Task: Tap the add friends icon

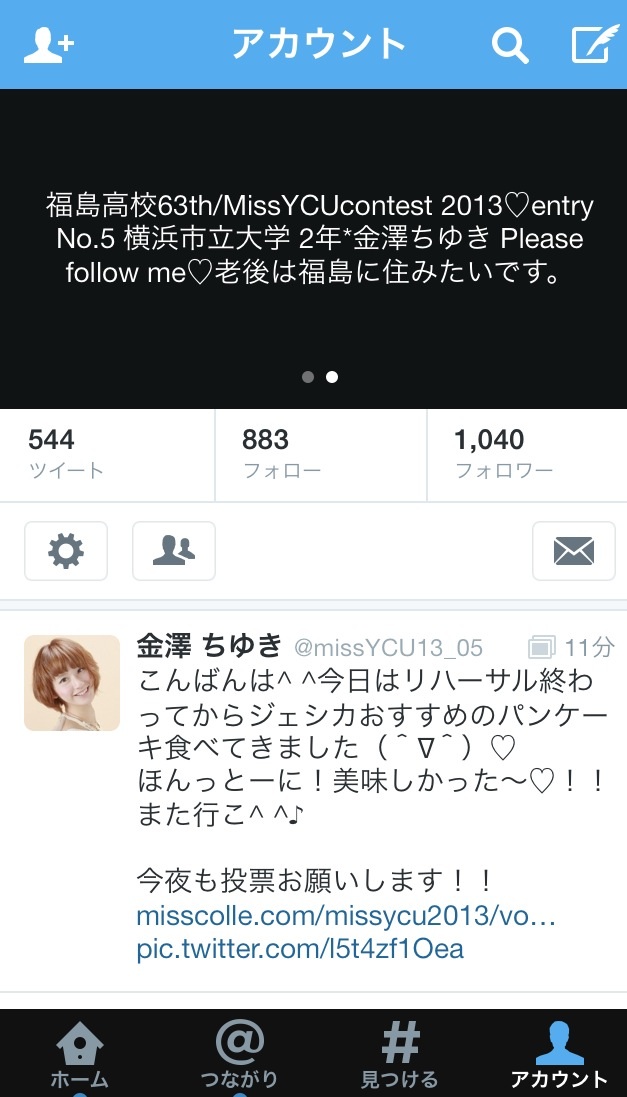Action: point(49,45)
